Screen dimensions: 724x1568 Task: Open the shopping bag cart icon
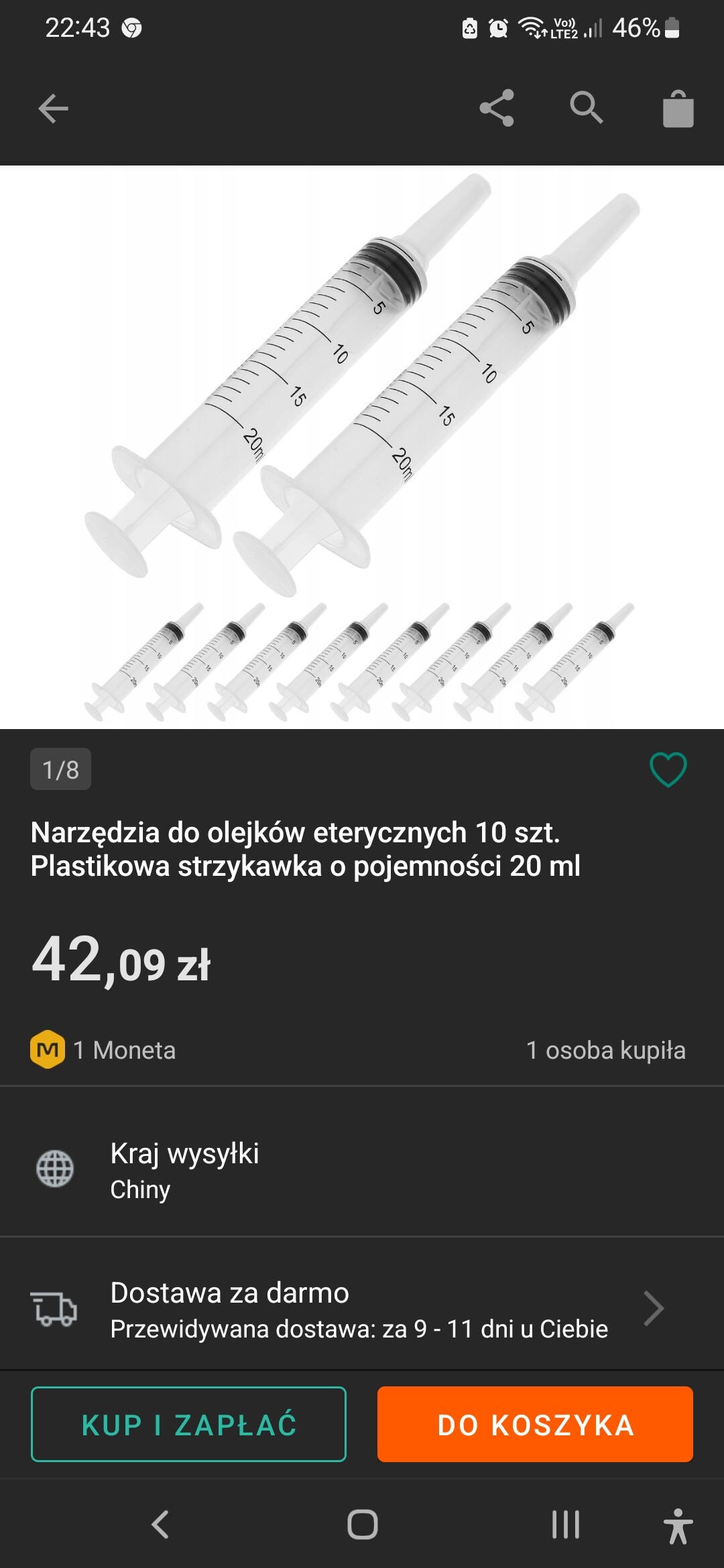[678, 109]
